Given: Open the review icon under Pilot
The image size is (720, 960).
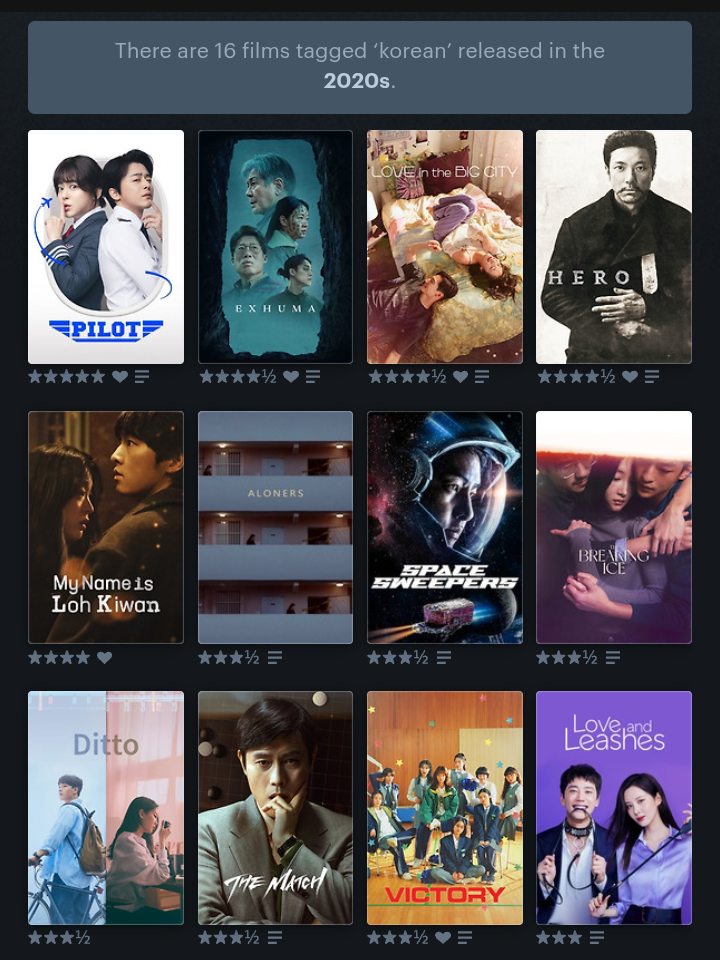Looking at the screenshot, I should click(x=142, y=377).
